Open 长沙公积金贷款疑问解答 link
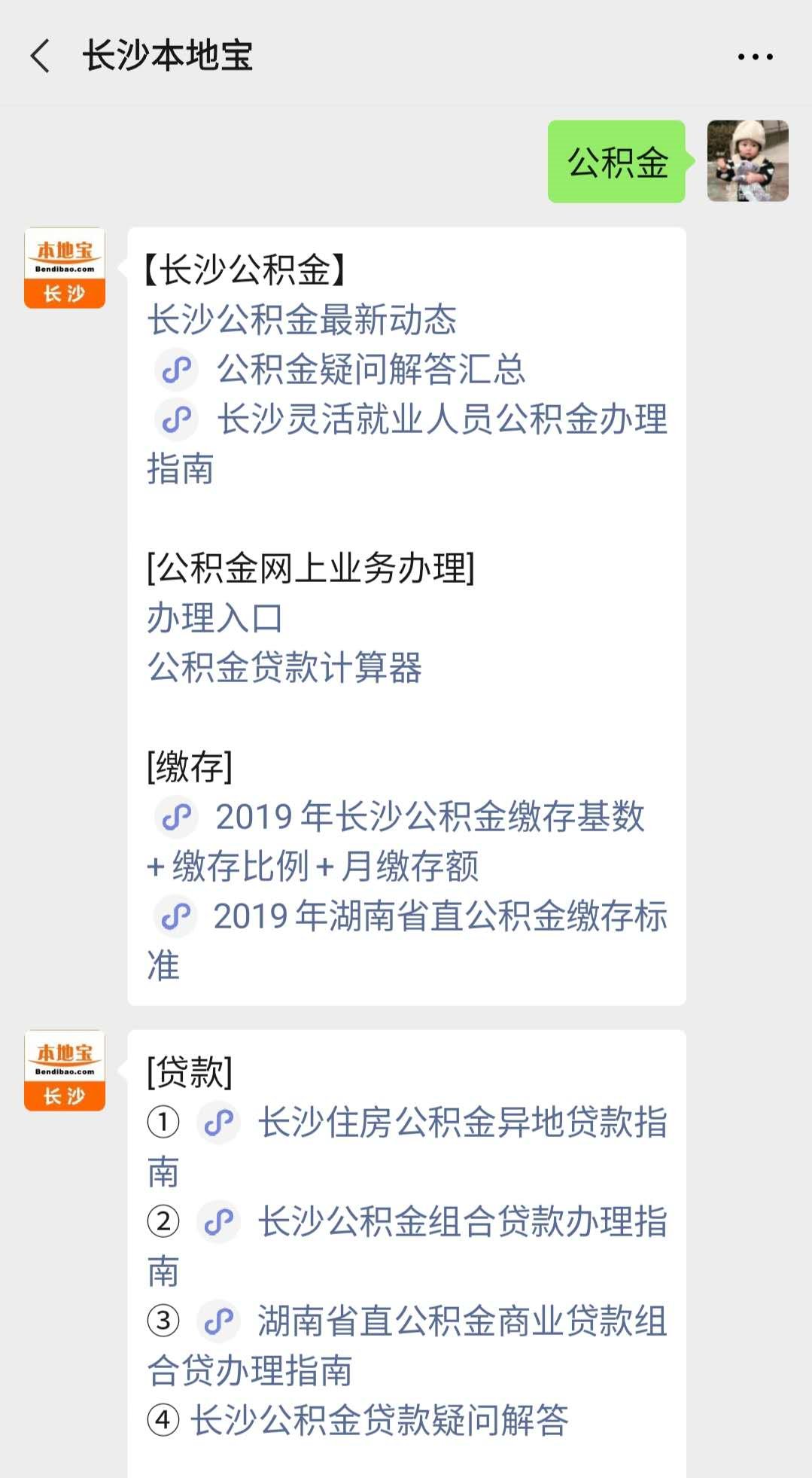Screen dimensions: 812x1478 click(x=379, y=1421)
